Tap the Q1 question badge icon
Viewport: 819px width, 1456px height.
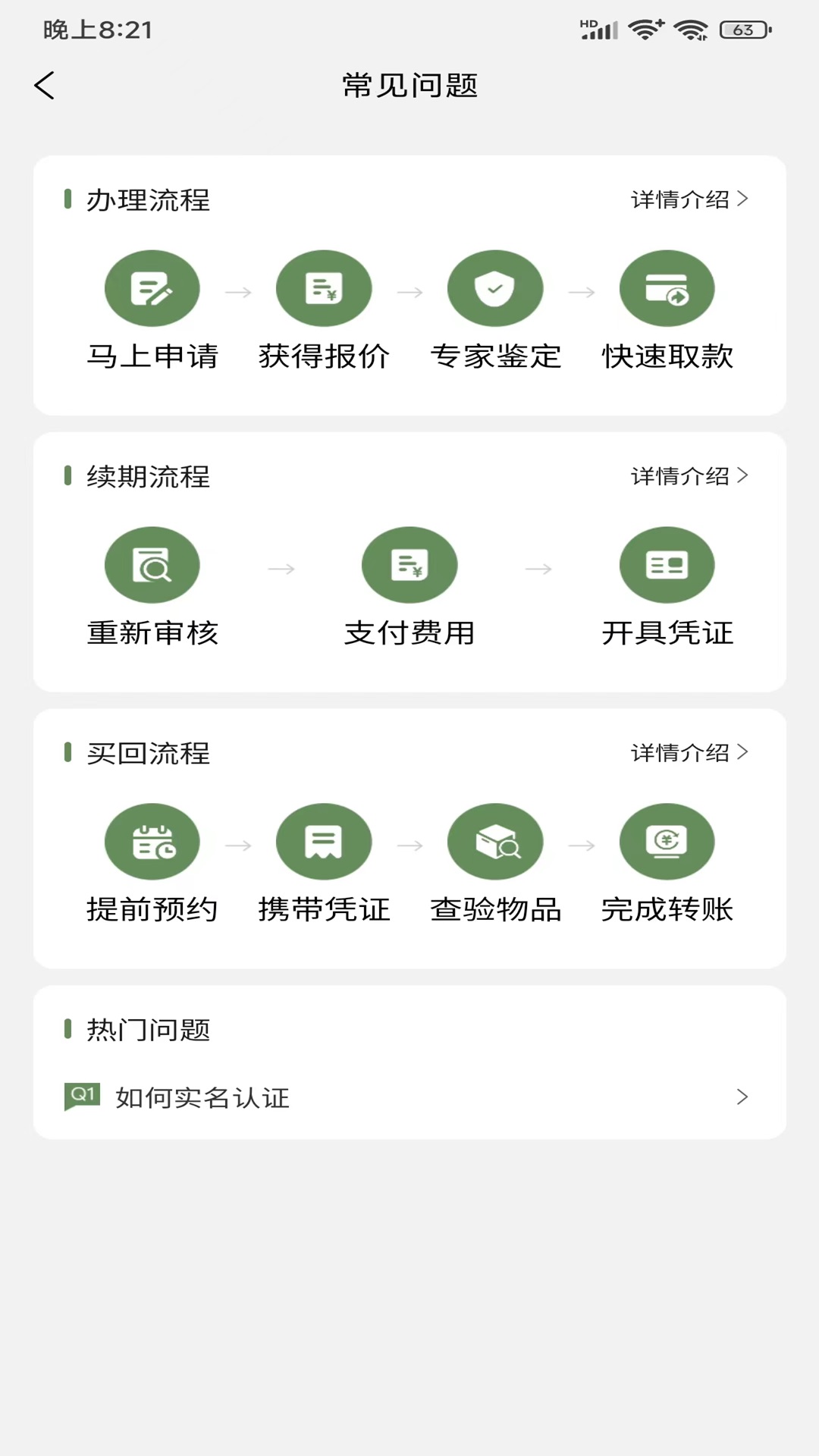(x=83, y=1097)
